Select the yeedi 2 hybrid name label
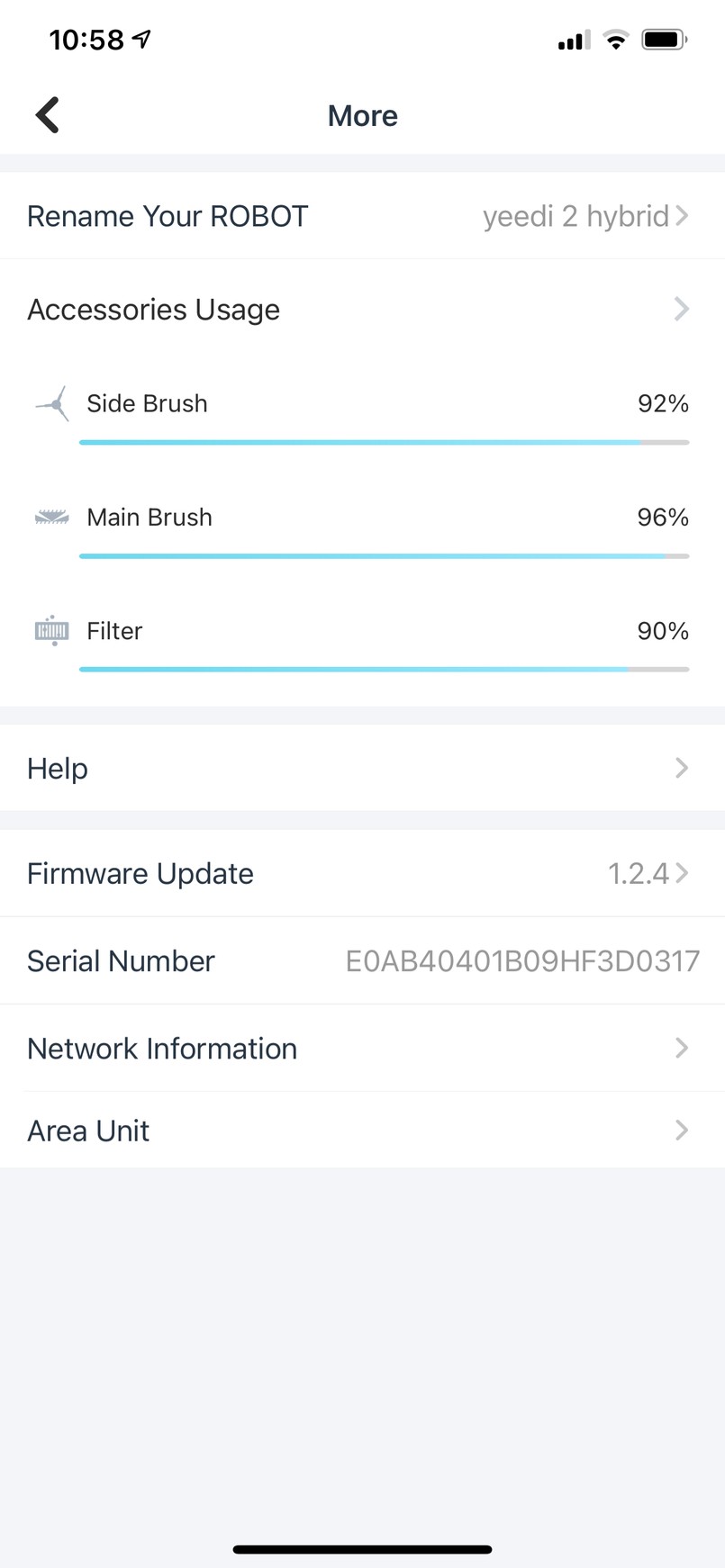 coord(575,216)
